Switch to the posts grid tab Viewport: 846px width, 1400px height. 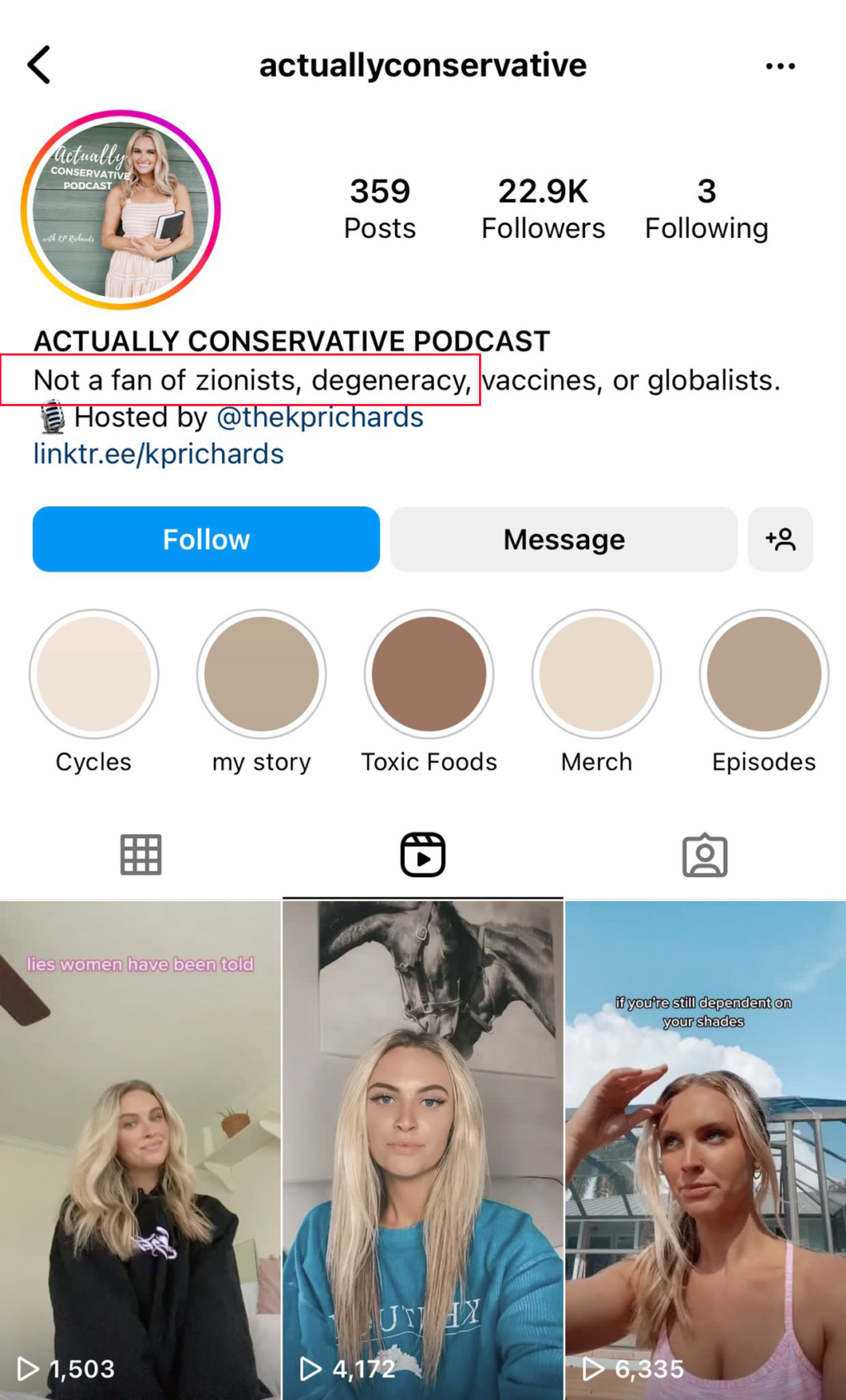pyautogui.click(x=140, y=855)
